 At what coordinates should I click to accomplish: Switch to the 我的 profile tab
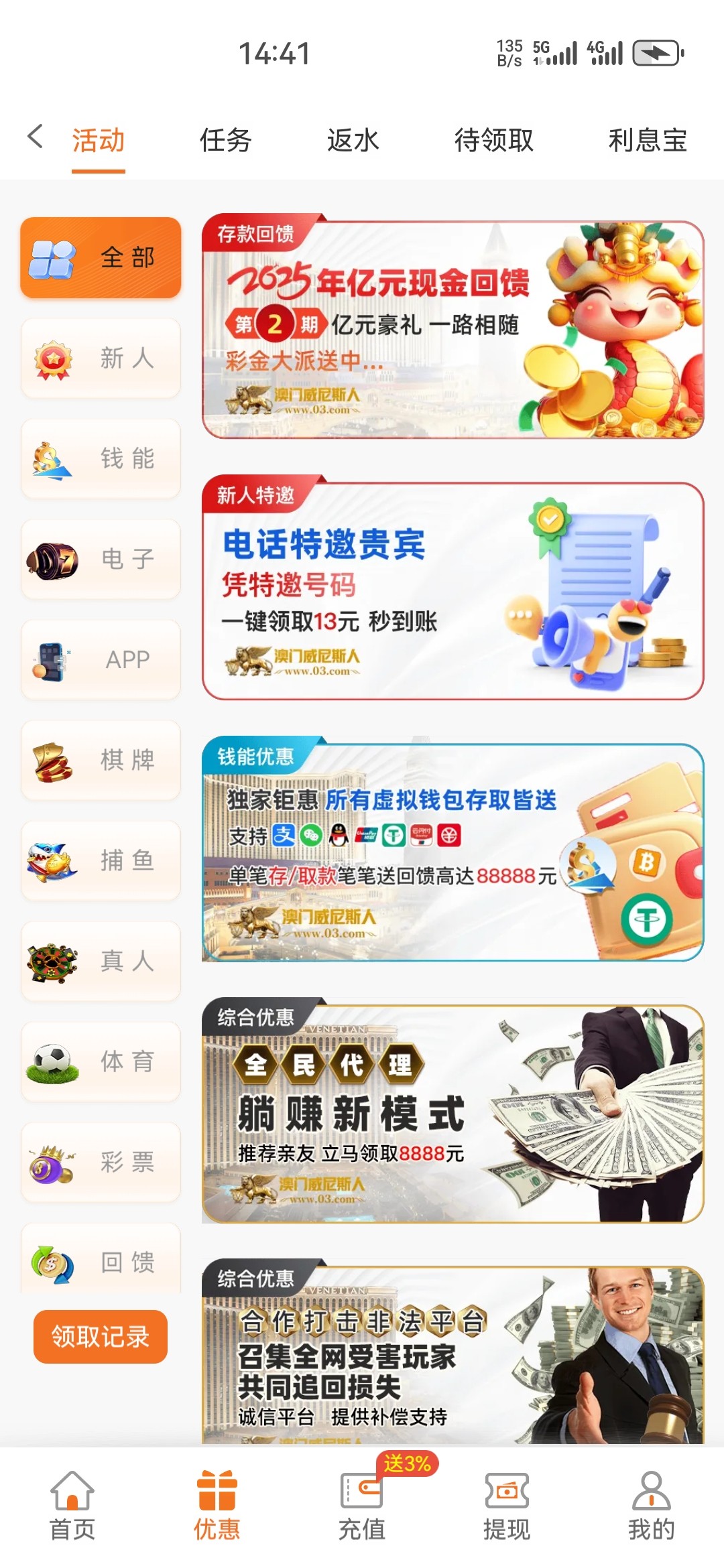click(651, 1505)
